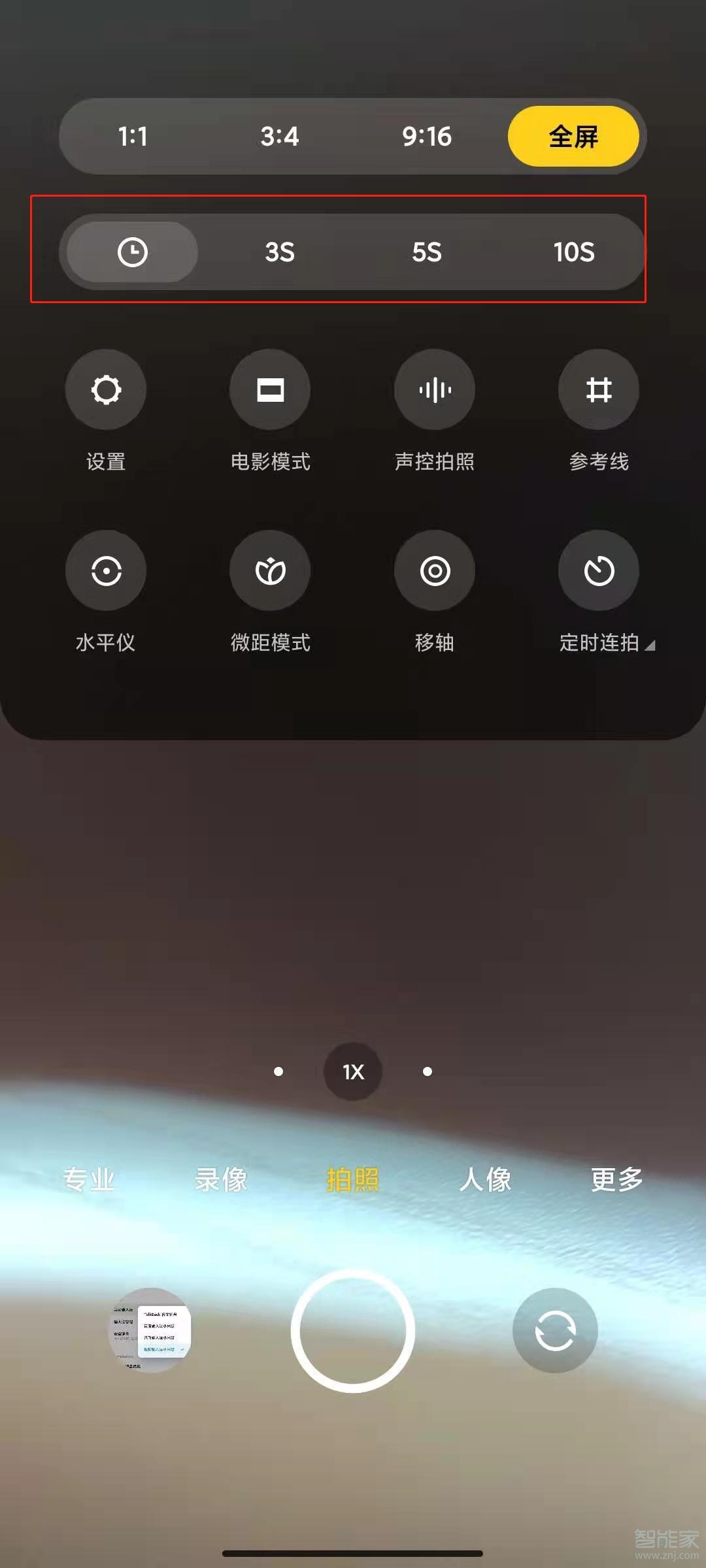Set the timer to 5S
Image resolution: width=706 pixels, height=1568 pixels.
pos(427,252)
